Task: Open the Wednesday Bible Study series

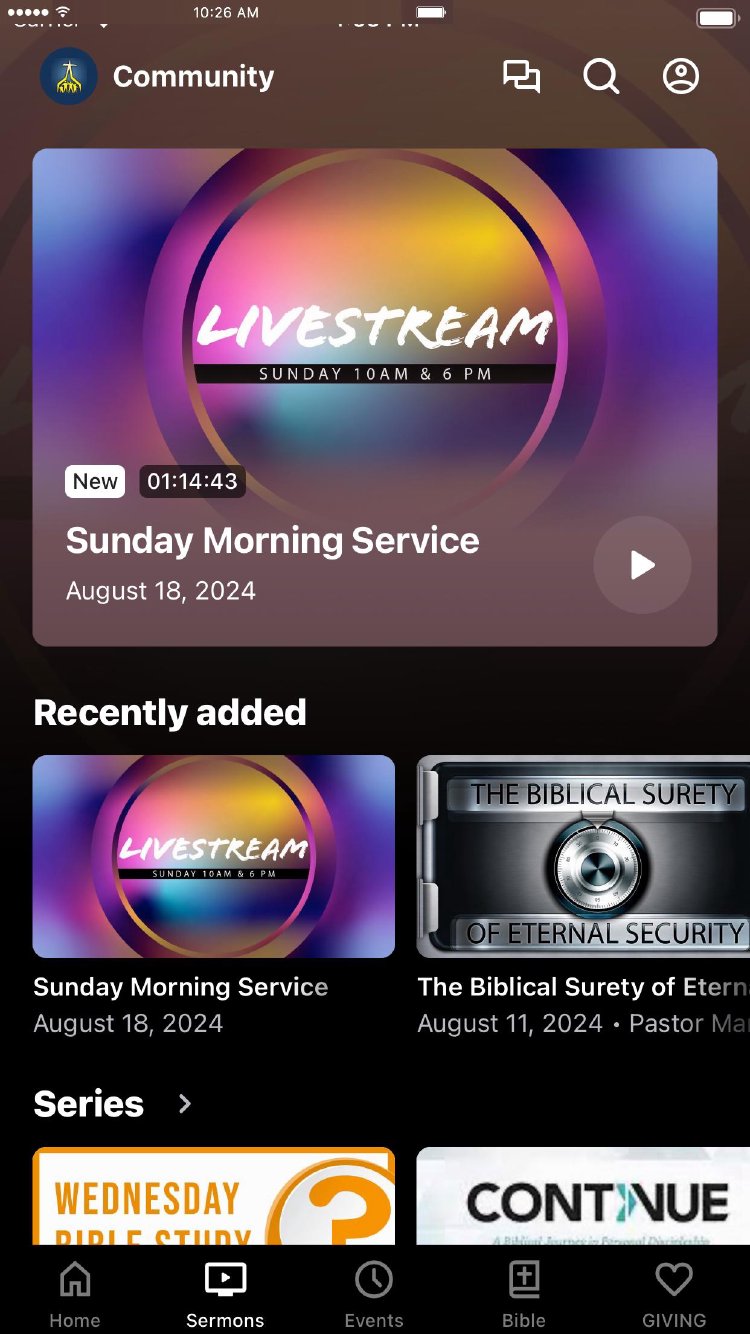Action: [x=214, y=1196]
